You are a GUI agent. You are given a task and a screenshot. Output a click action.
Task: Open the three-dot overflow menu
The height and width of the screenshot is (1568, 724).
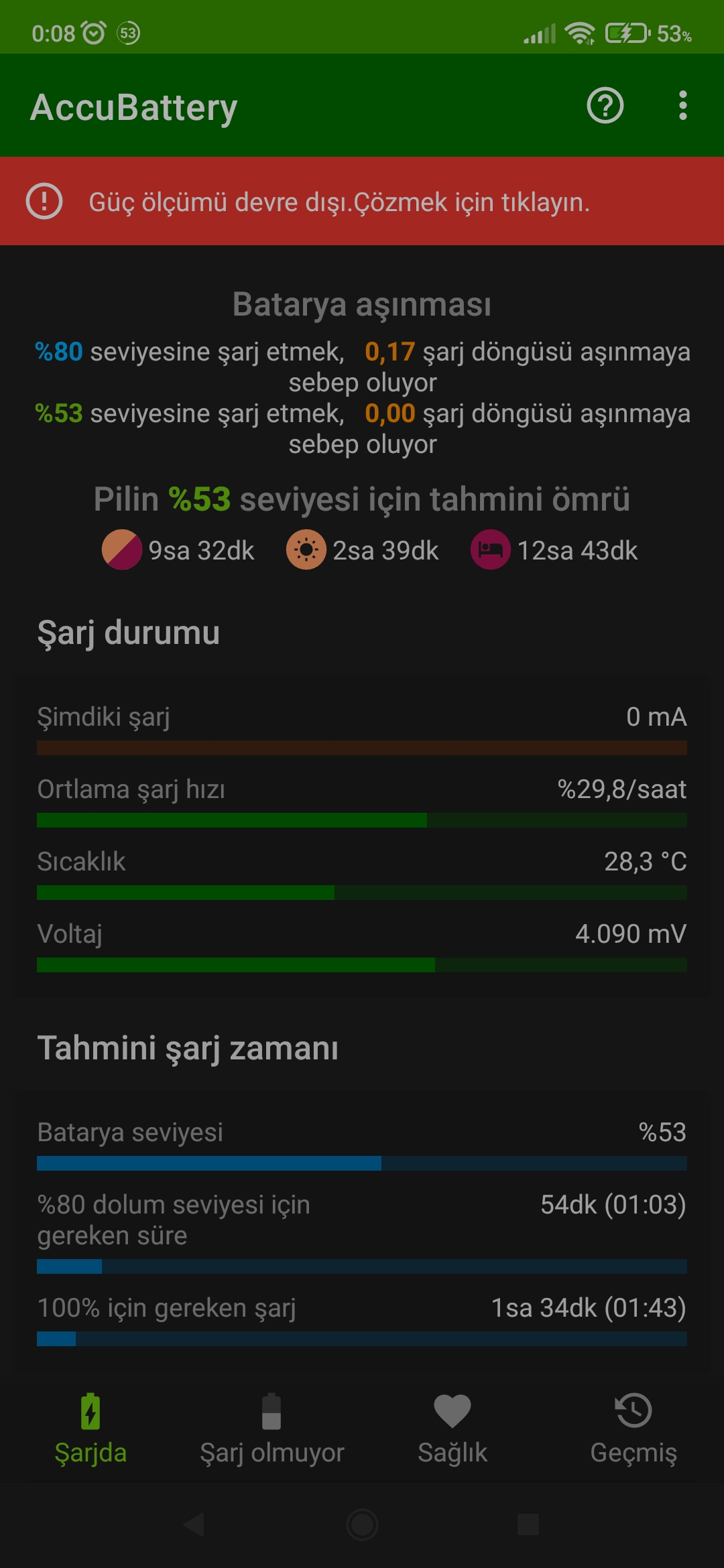682,106
